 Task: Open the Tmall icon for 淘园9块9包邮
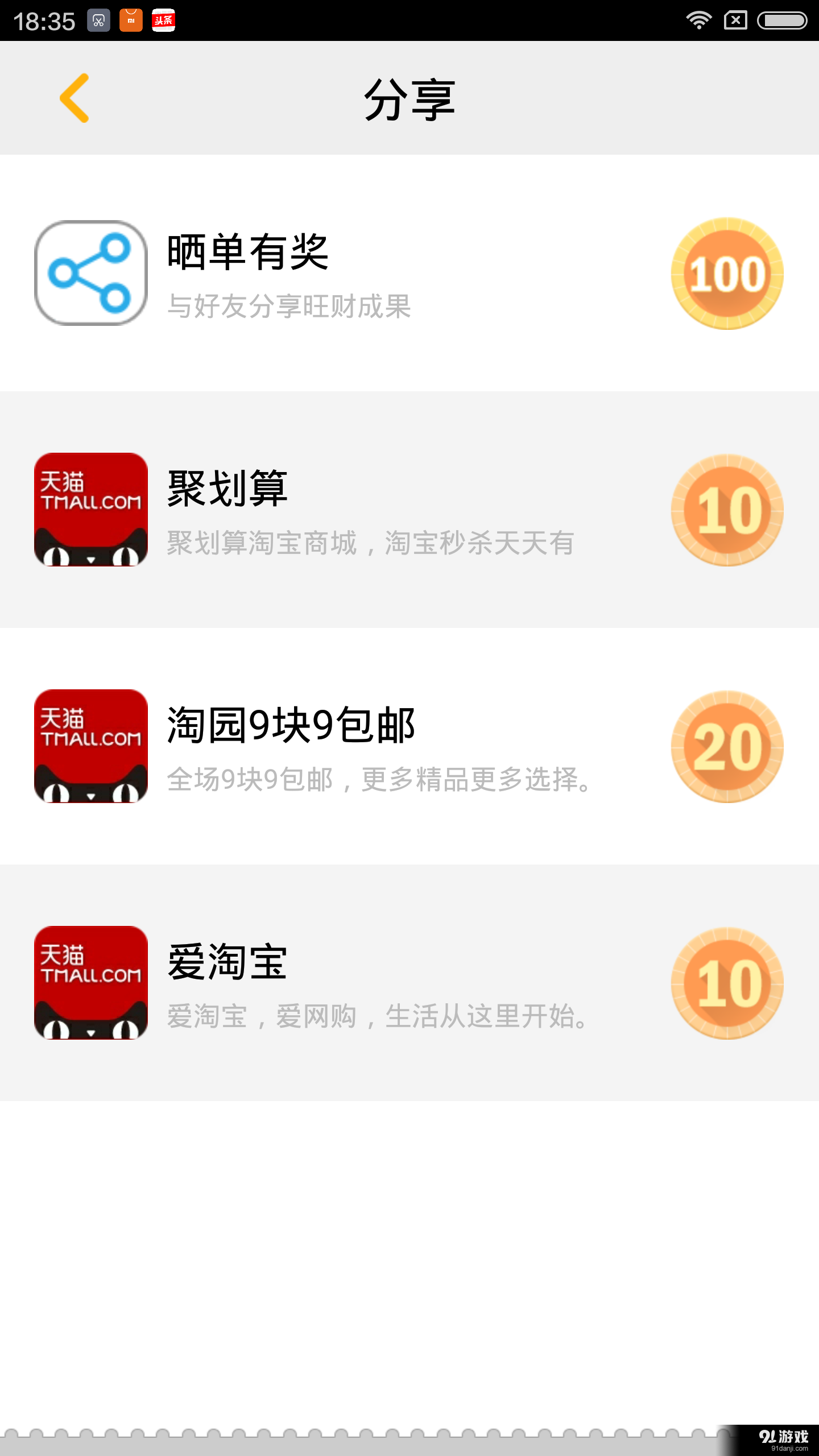point(91,748)
